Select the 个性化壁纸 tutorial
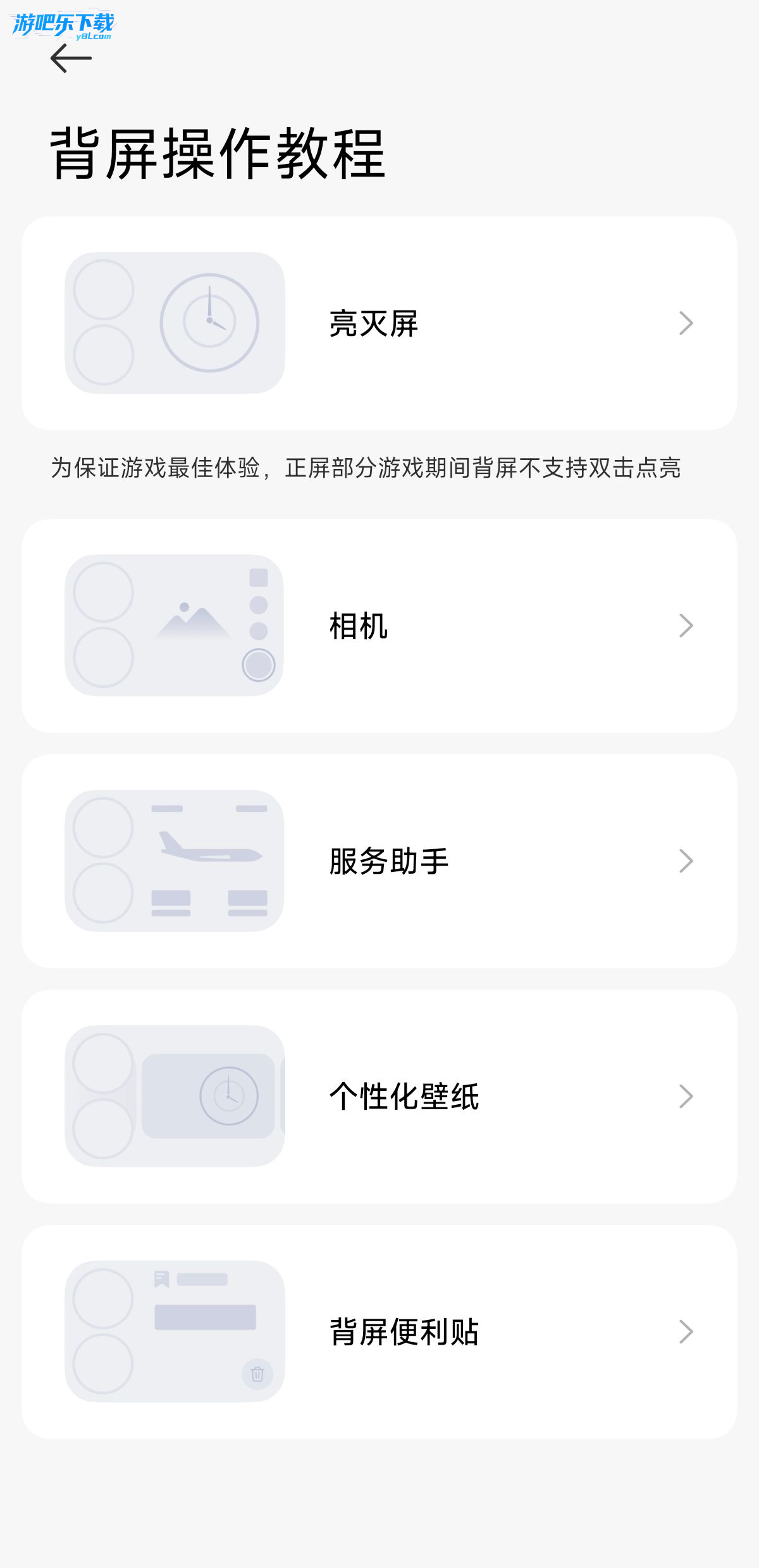 [x=379, y=1097]
